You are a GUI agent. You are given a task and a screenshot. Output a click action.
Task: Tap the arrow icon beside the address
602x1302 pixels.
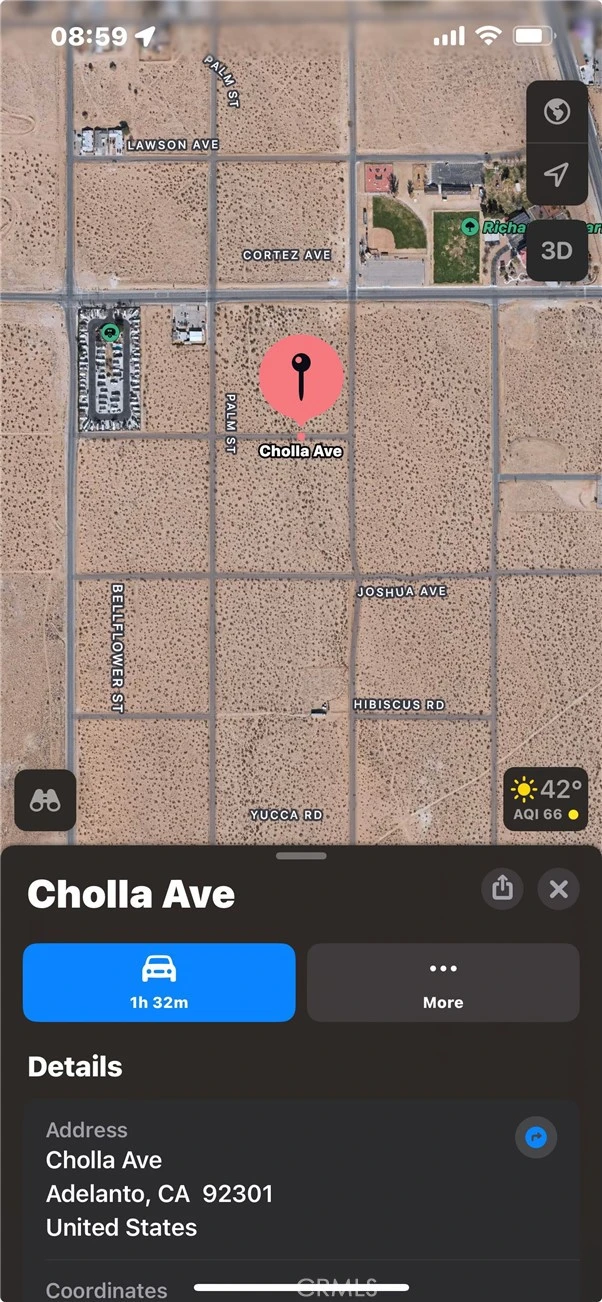536,1138
